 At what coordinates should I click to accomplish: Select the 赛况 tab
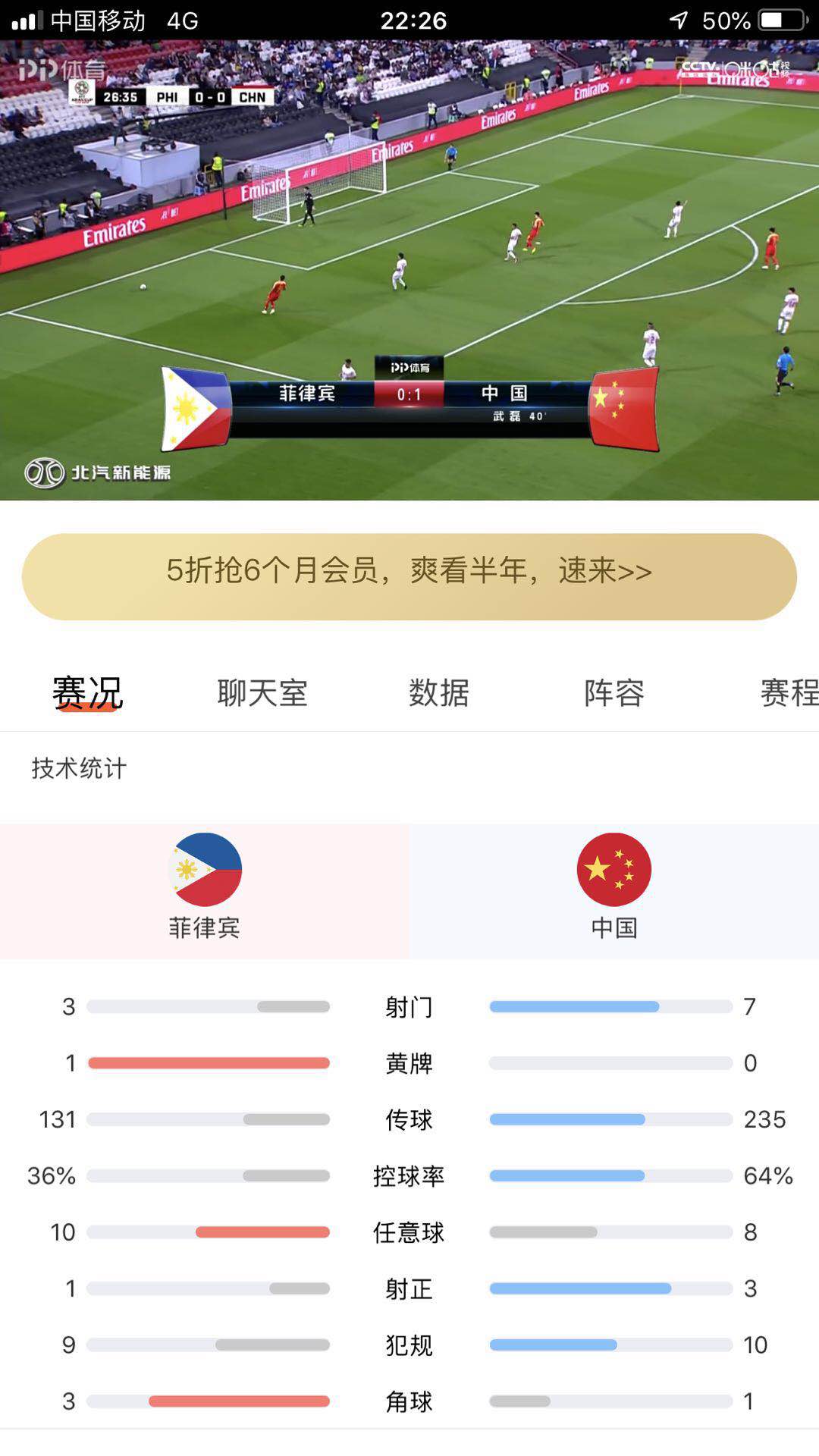(86, 692)
